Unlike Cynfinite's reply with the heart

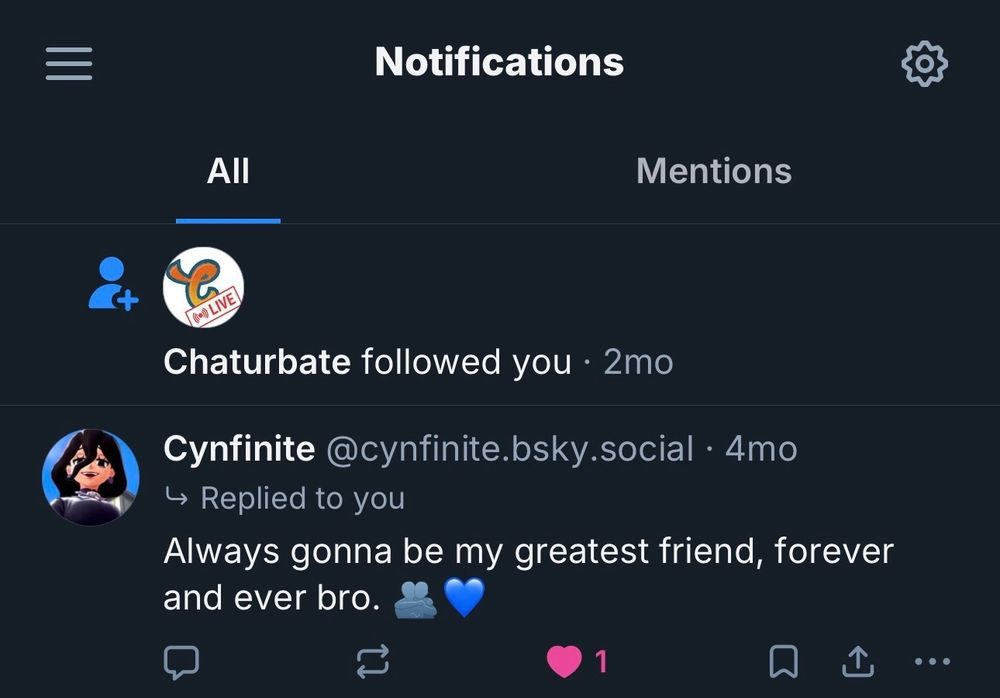tap(566, 660)
